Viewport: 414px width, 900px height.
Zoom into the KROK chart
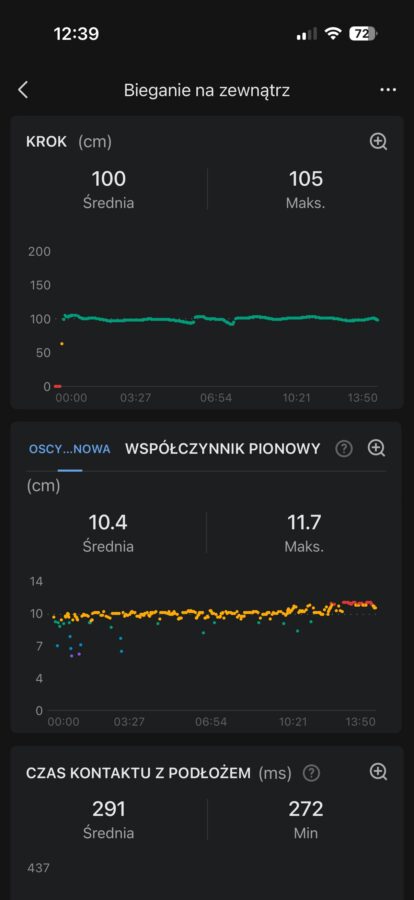(378, 141)
